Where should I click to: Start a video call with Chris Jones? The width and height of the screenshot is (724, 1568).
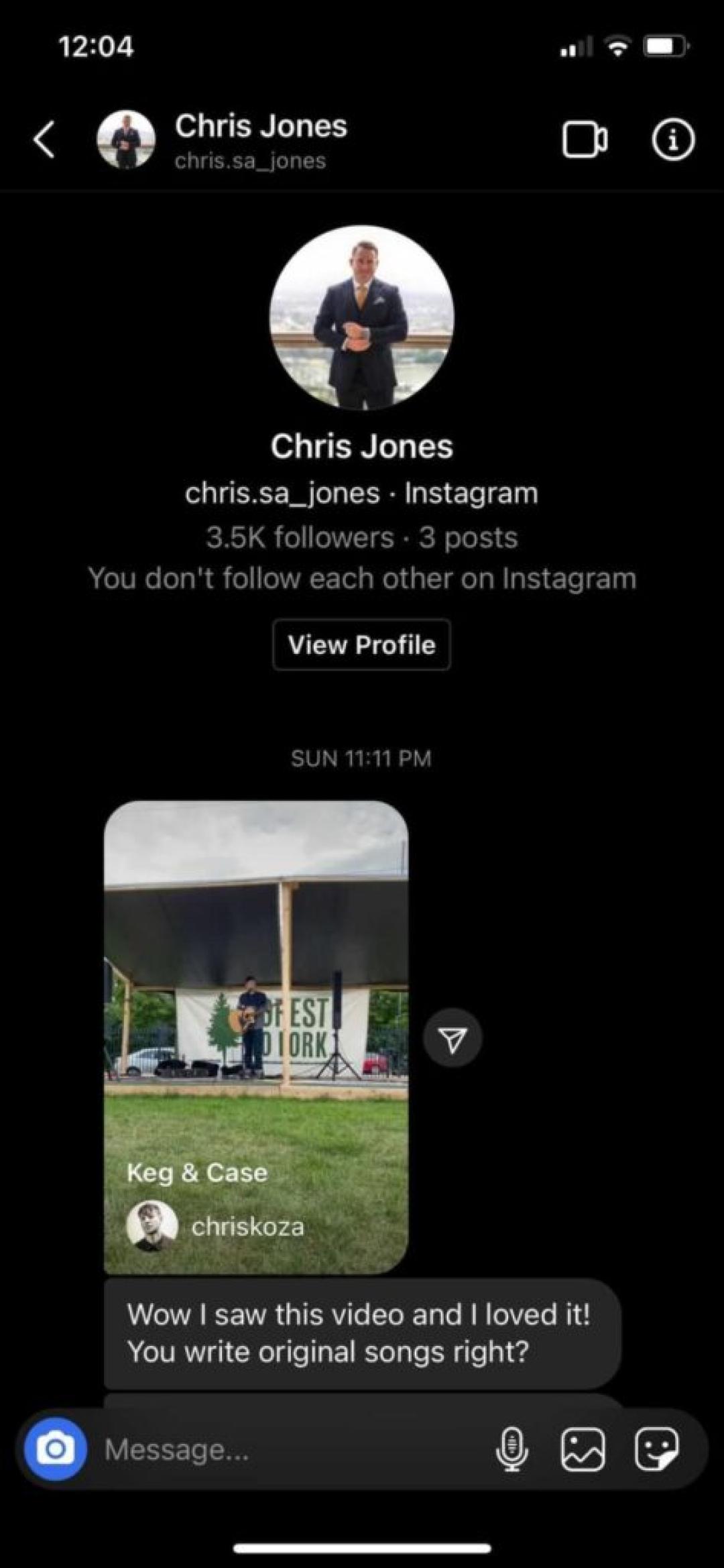pyautogui.click(x=584, y=140)
